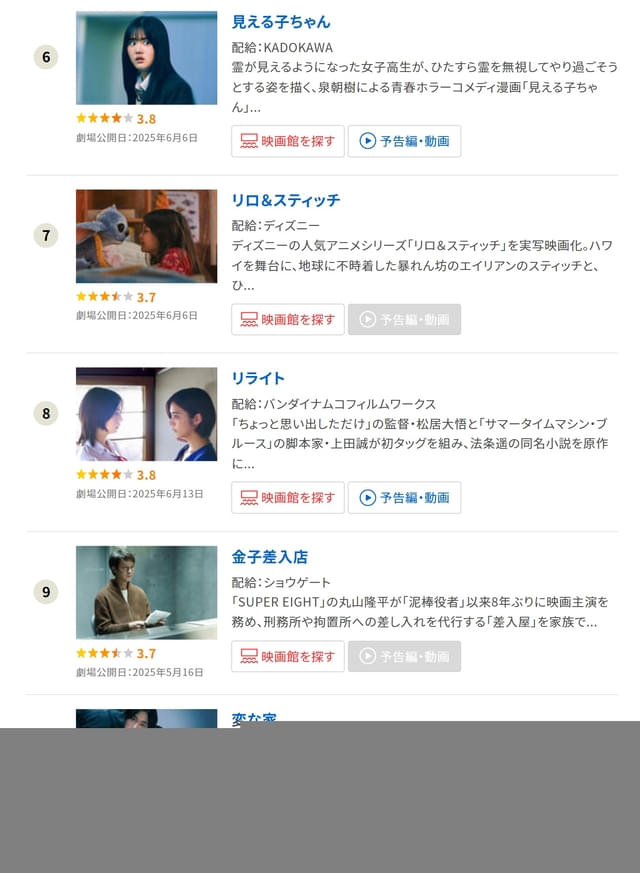This screenshot has width=640, height=873.
Task: Watch 見える子ちゃん trailers and videos
Action: pos(404,141)
